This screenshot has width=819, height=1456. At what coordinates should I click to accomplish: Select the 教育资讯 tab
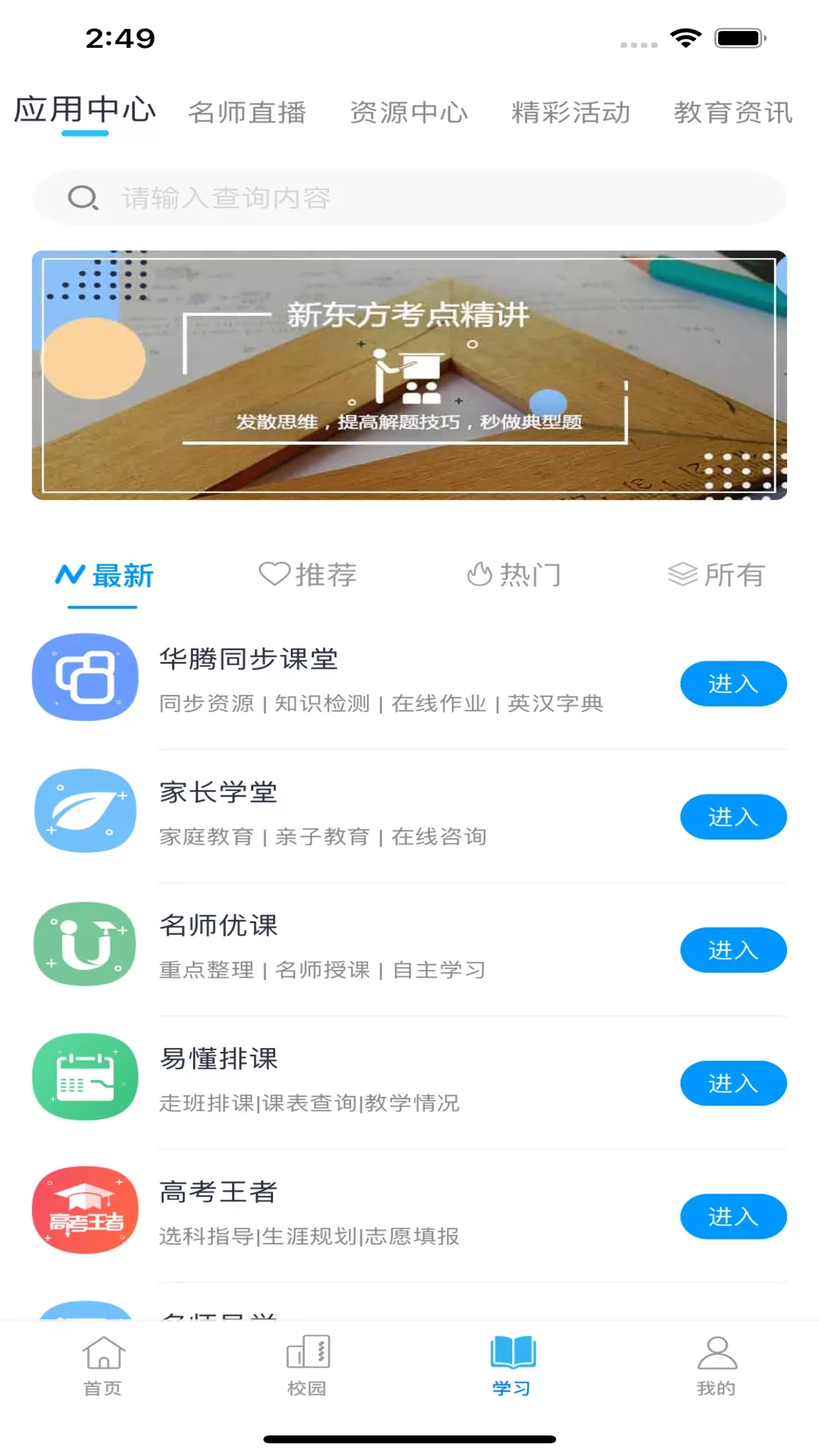tap(733, 112)
